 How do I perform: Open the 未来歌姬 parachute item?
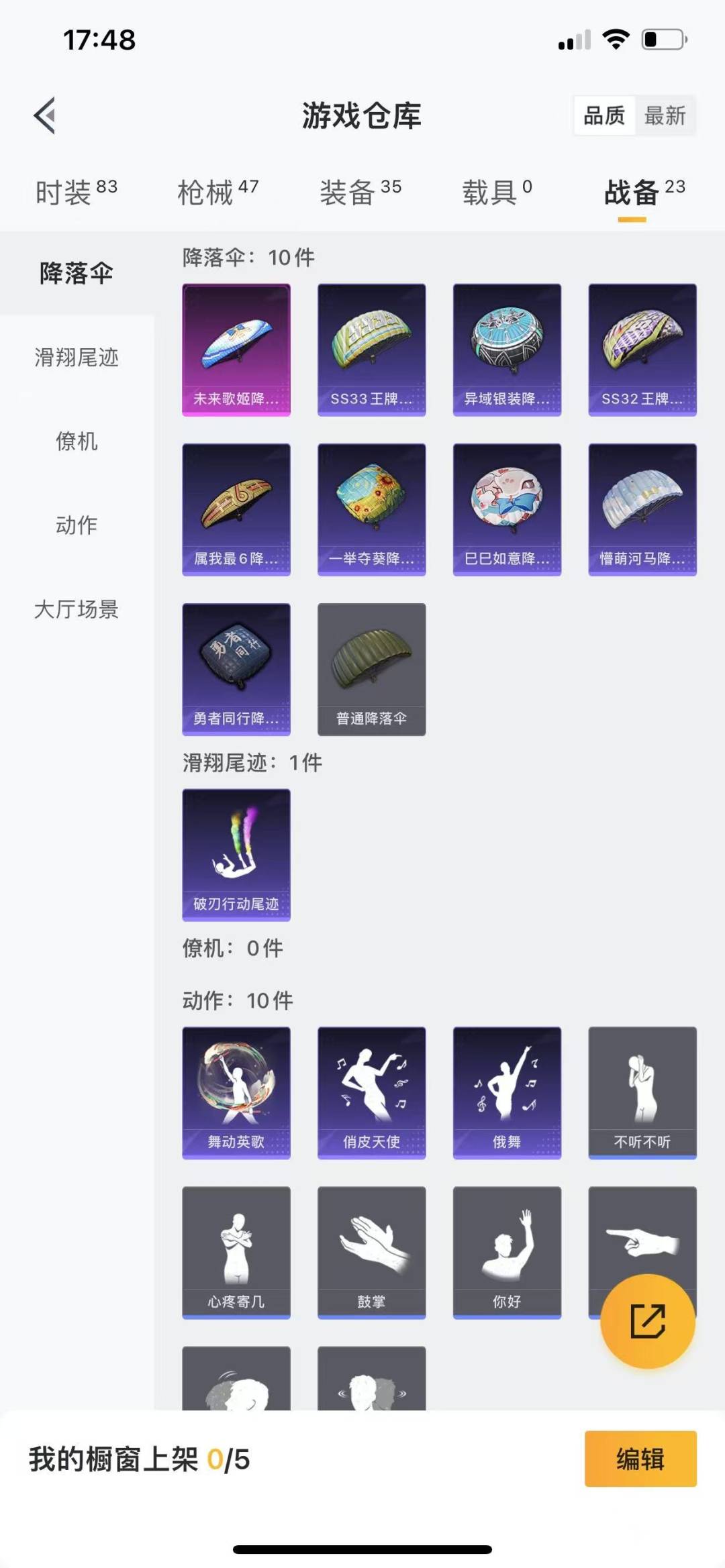[x=236, y=350]
